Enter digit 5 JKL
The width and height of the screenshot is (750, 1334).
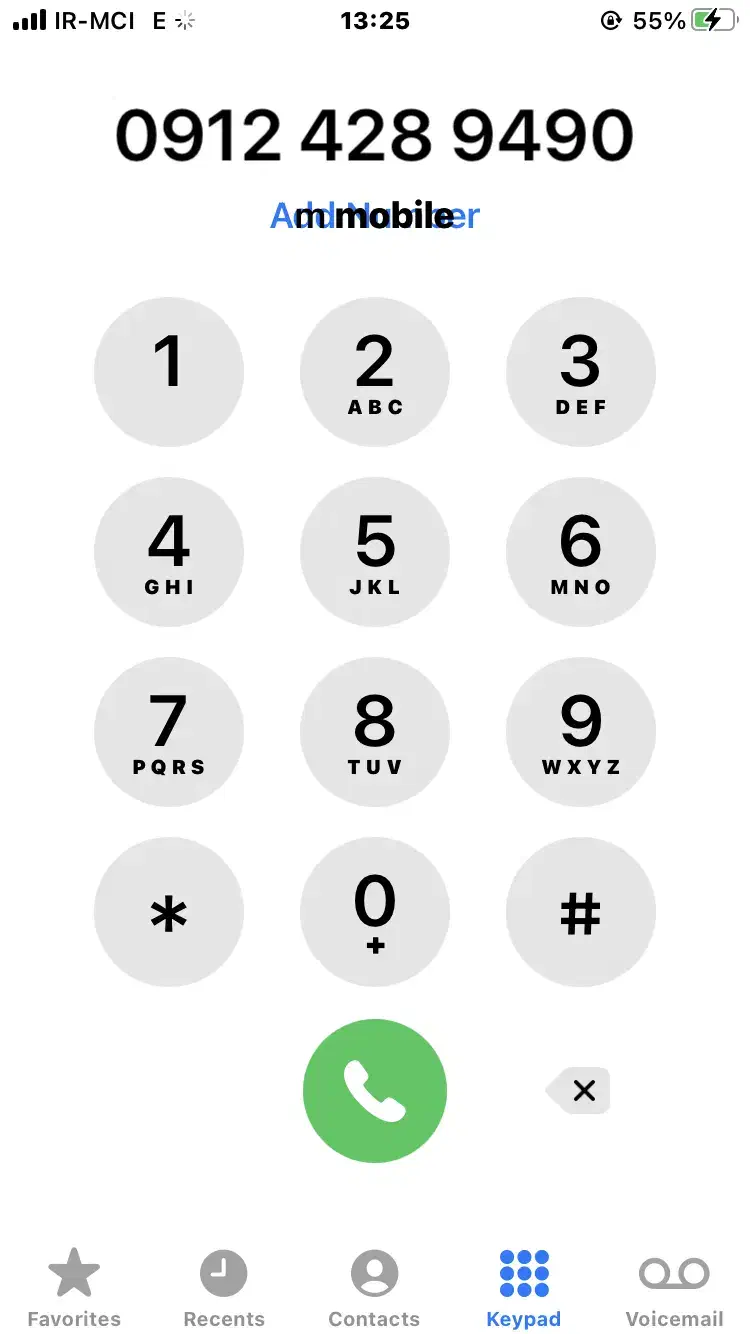point(375,552)
